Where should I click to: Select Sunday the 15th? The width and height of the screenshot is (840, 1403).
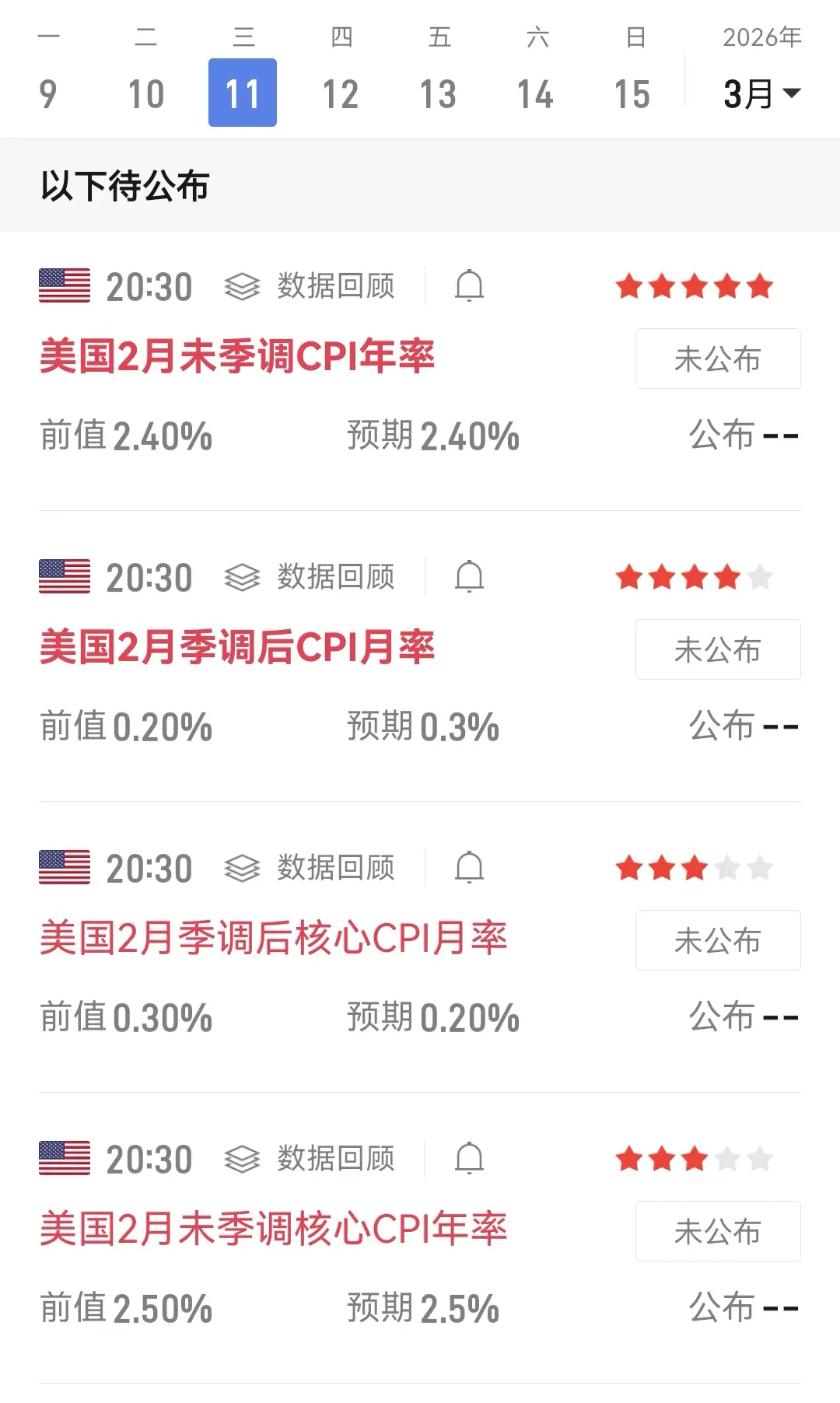click(x=632, y=93)
